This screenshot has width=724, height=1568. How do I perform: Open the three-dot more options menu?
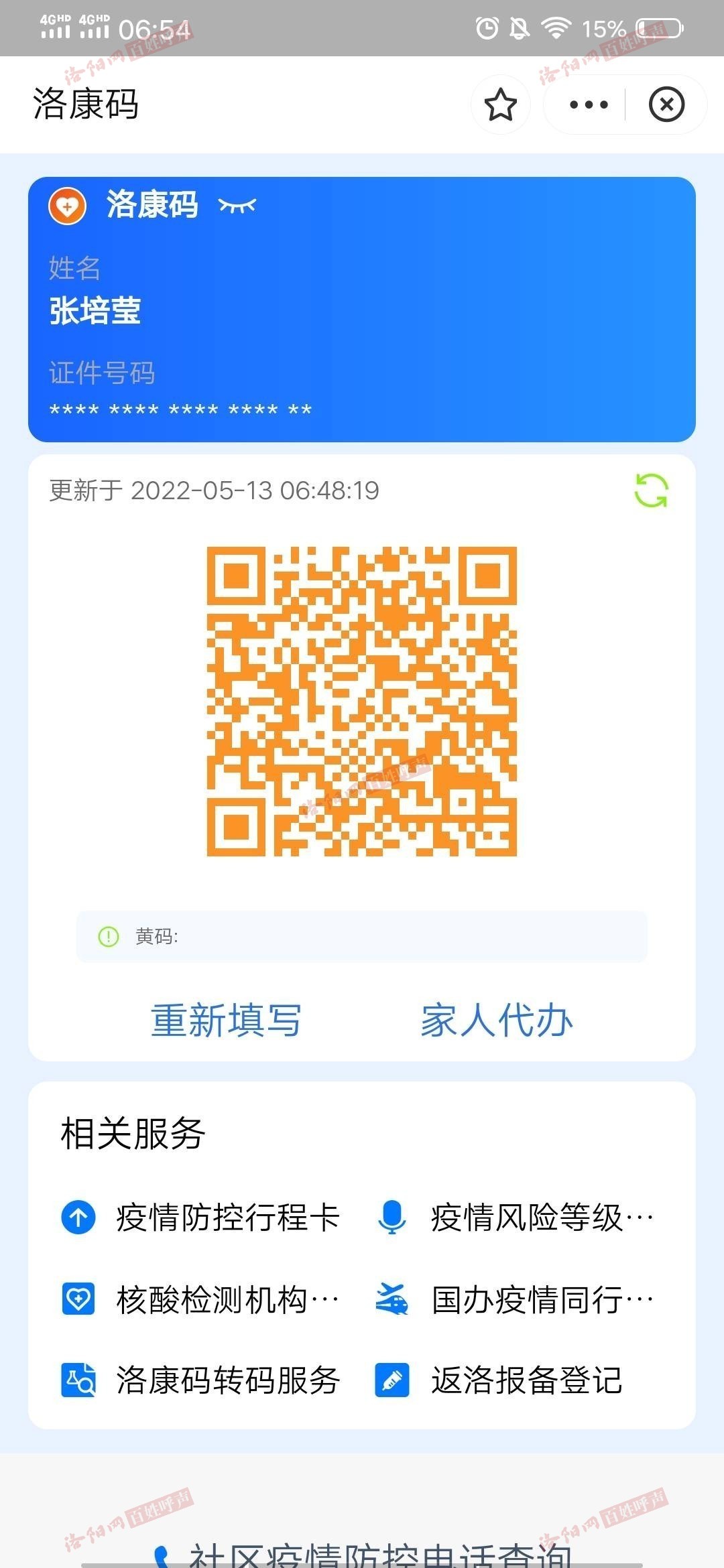pos(589,105)
